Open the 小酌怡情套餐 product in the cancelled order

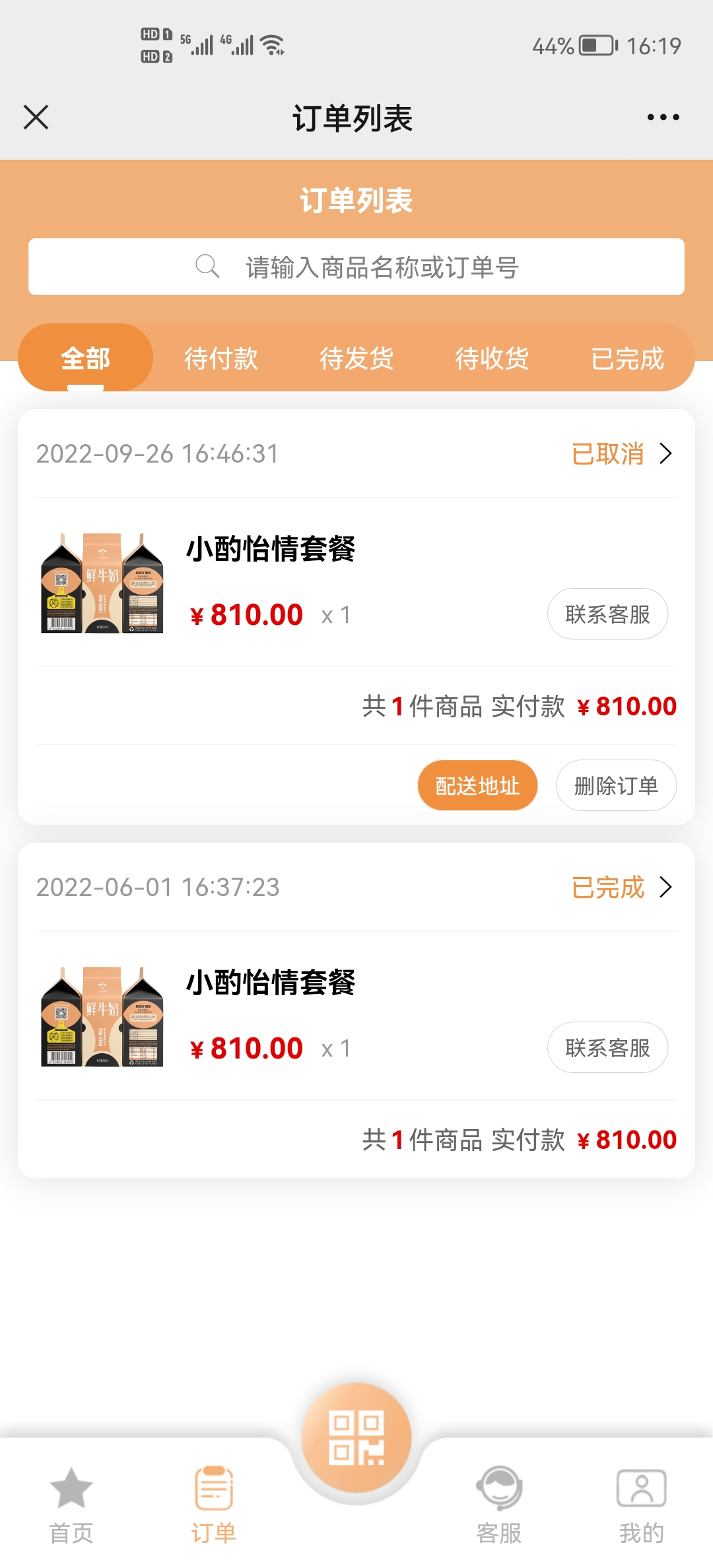click(x=271, y=549)
